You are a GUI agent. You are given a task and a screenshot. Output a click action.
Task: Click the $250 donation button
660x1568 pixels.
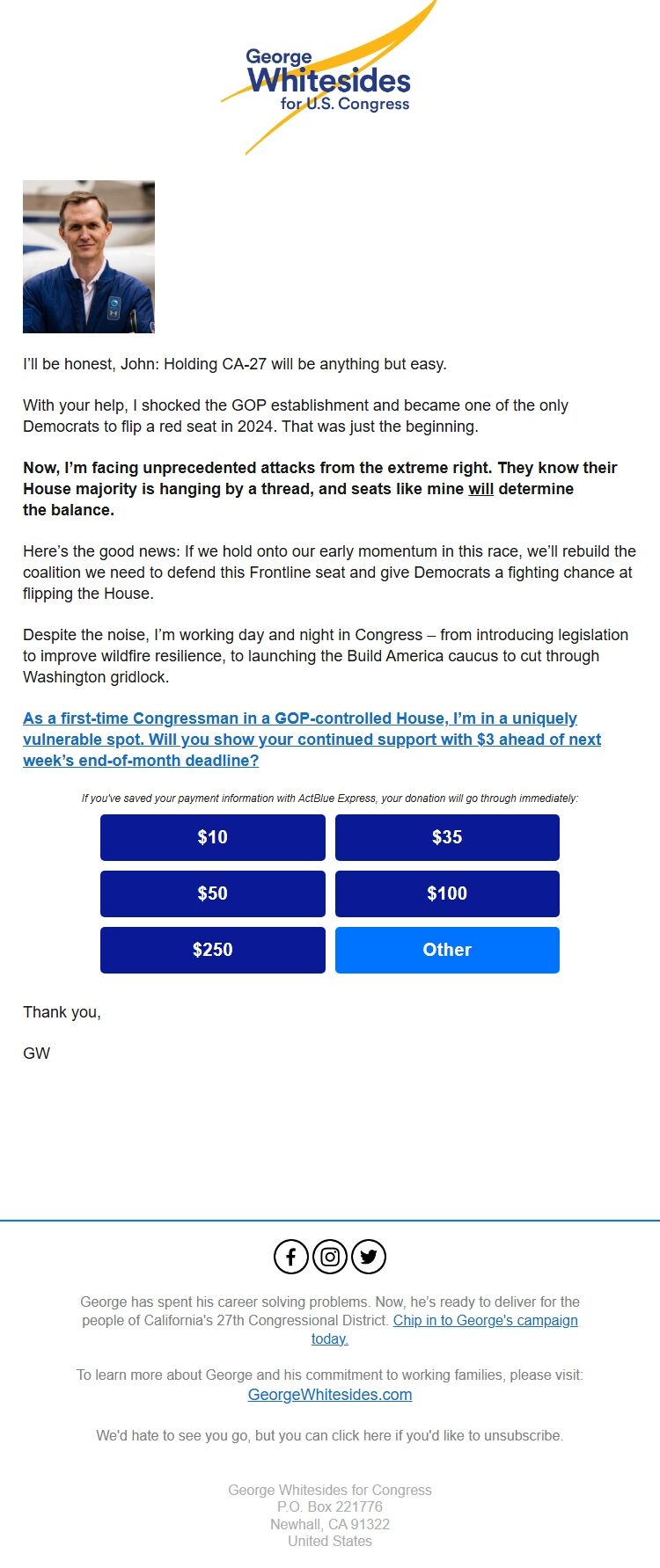212,950
